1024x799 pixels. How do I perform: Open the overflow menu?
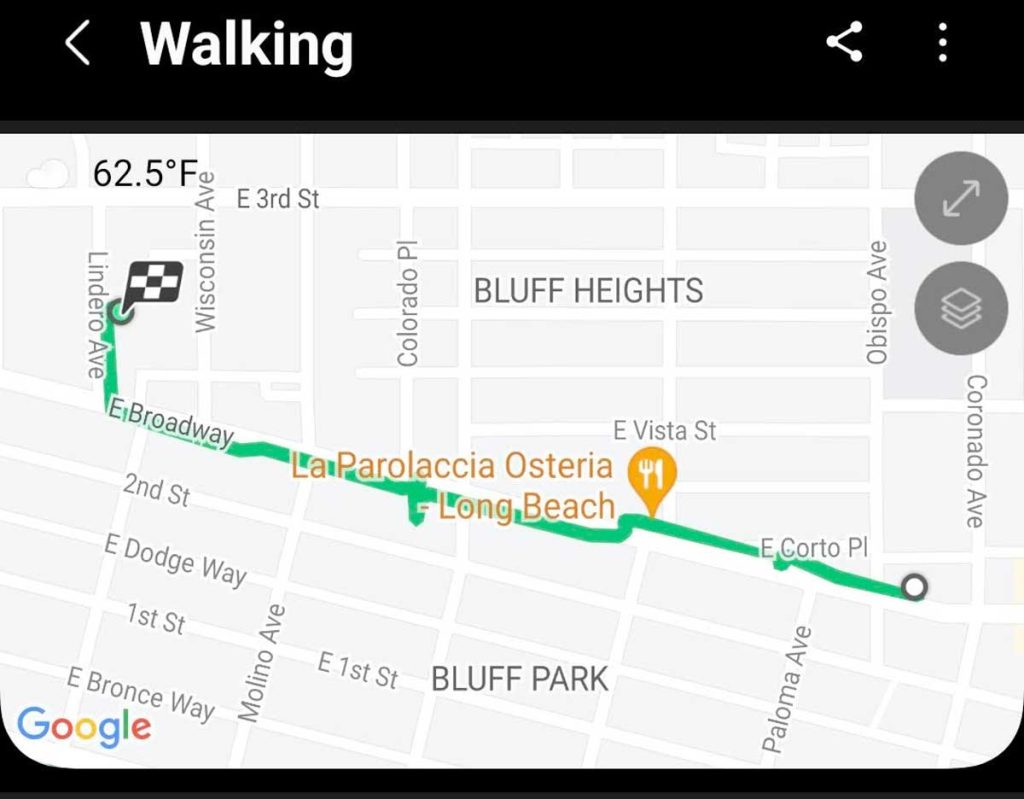tap(942, 43)
